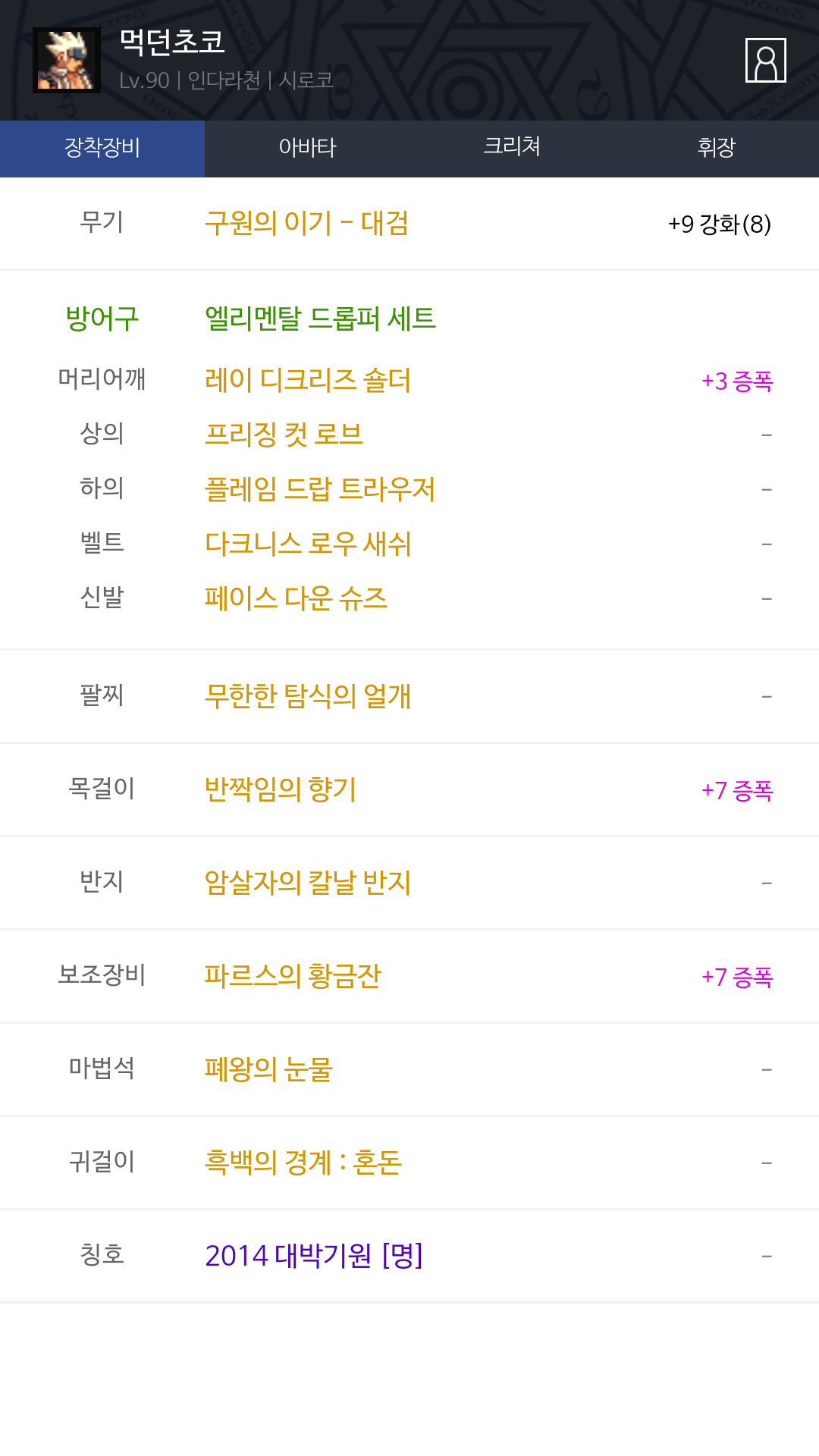This screenshot has width=819, height=1456.
Task: Open 파르스의 황금잔 sub-equipment
Action: tap(293, 976)
